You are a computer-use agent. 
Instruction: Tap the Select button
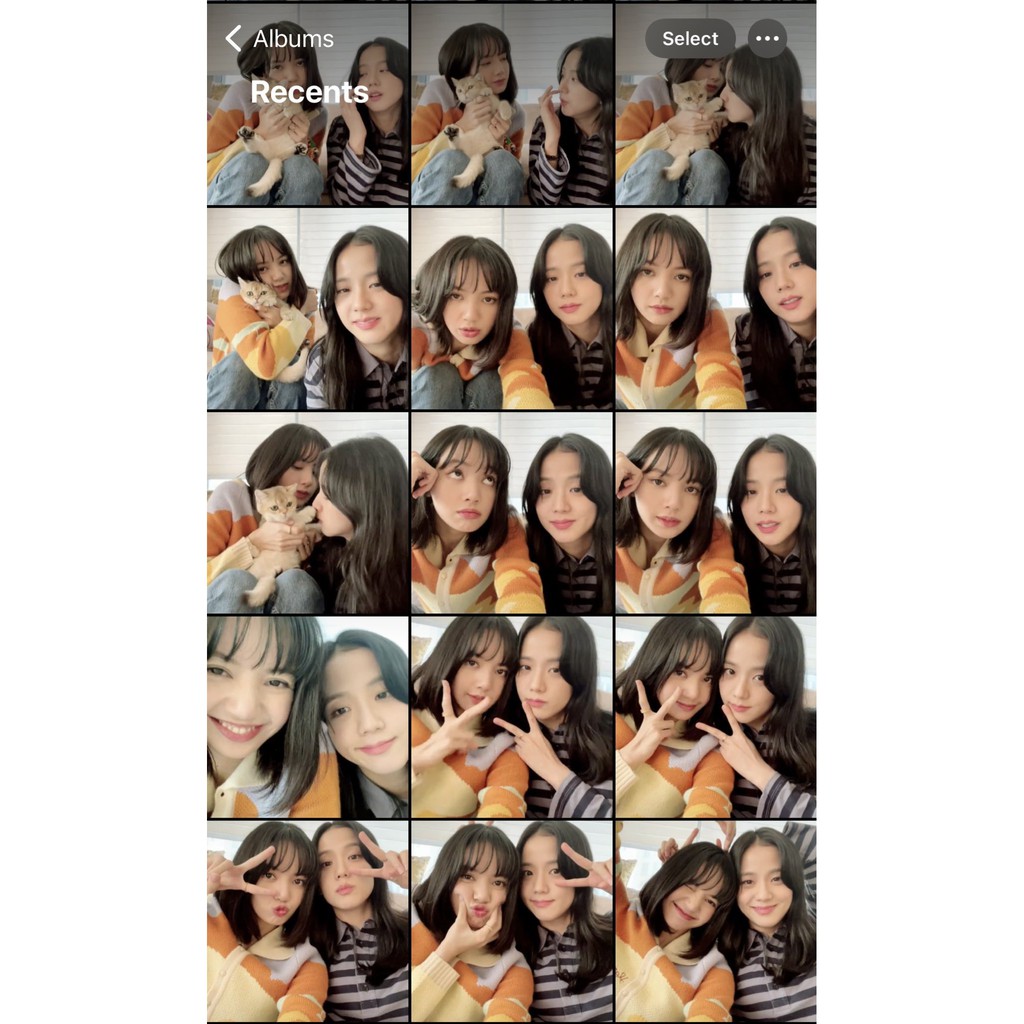(690, 39)
